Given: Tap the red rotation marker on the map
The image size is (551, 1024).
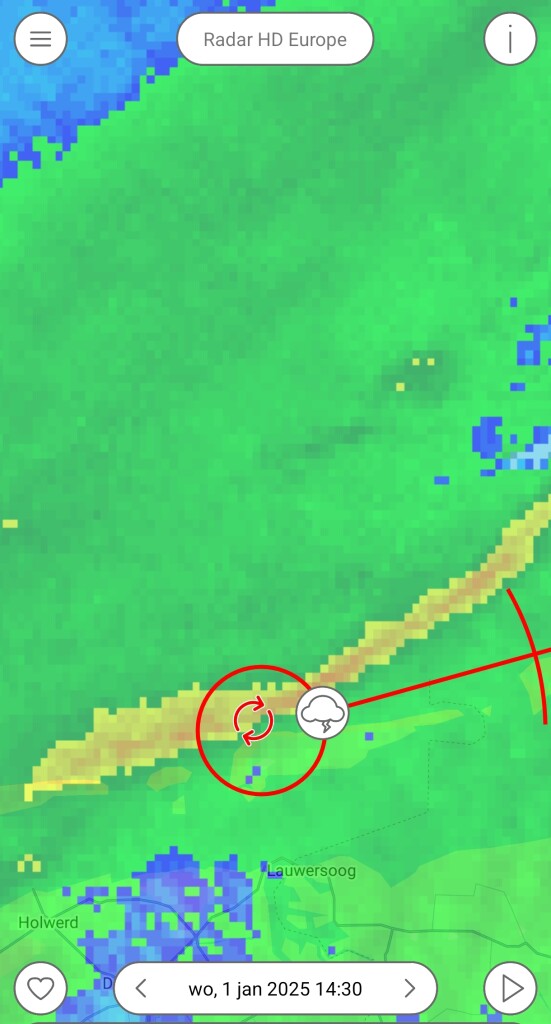Looking at the screenshot, I should (254, 721).
